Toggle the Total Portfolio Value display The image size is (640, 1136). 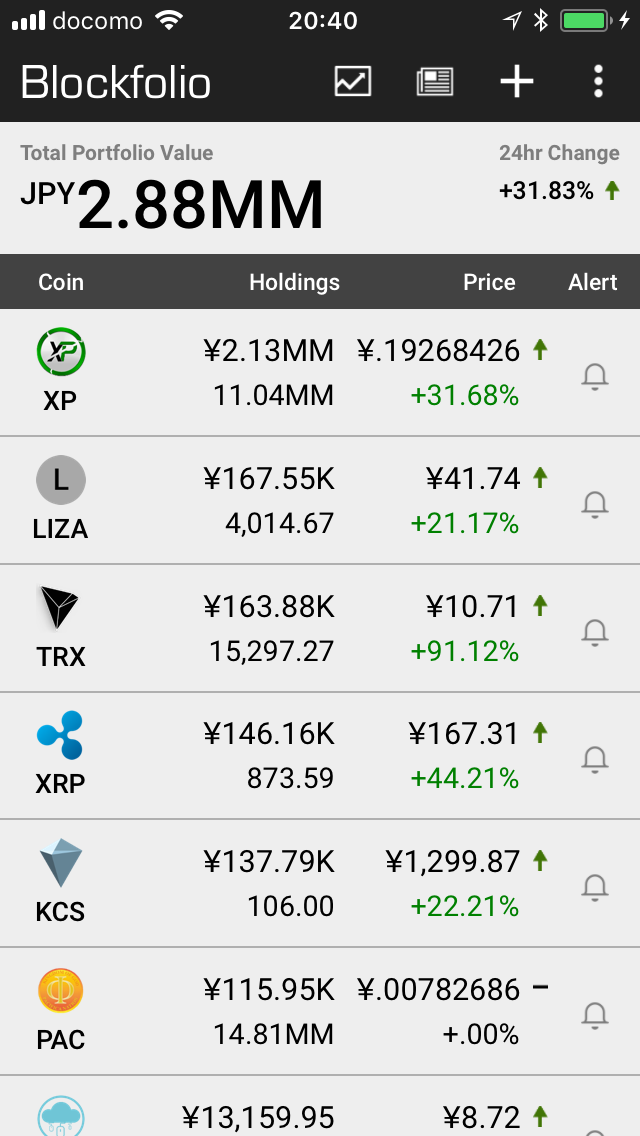click(x=172, y=189)
